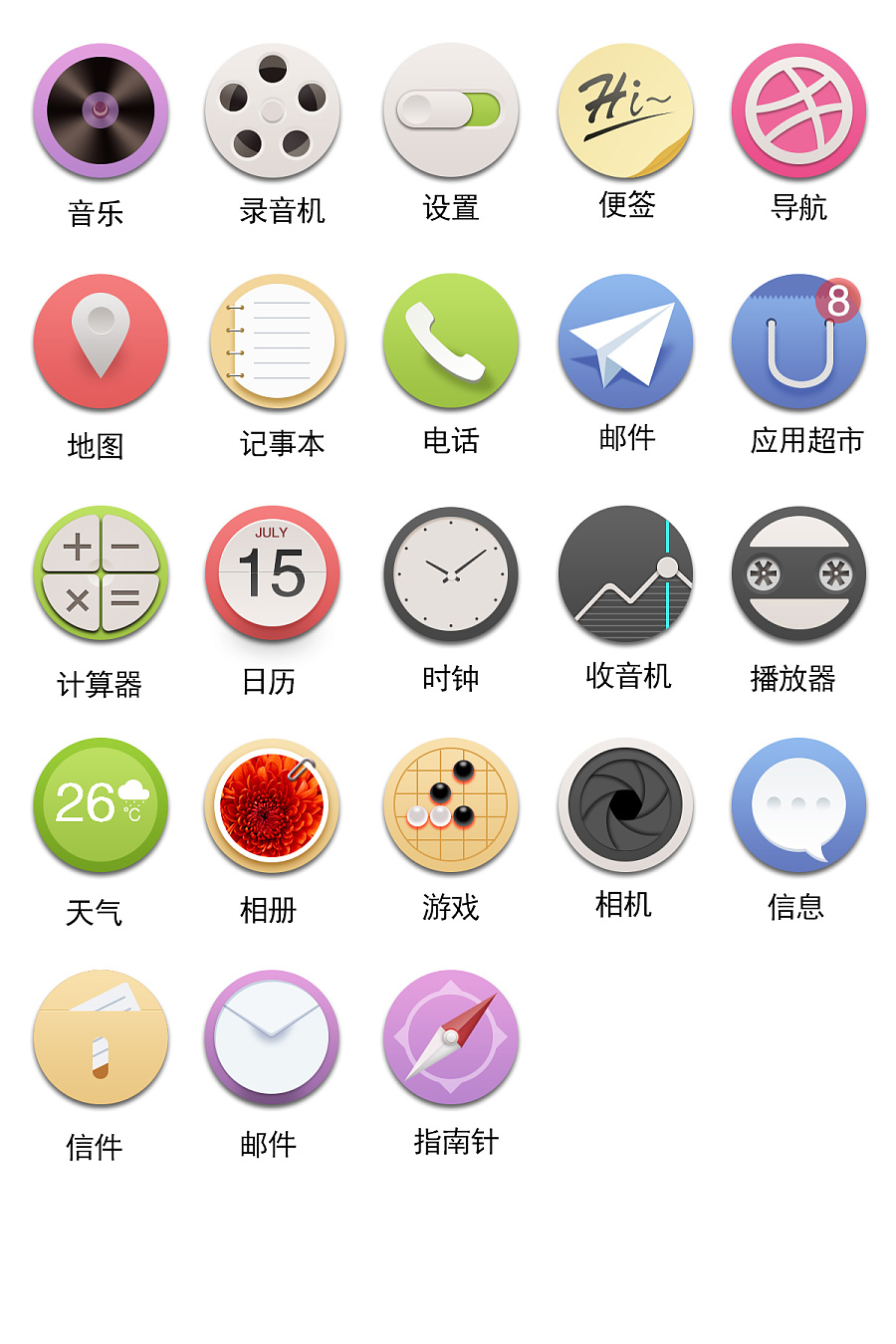The image size is (896, 1344).
Task: Open the 相机 camera shutter icon
Action: [625, 806]
